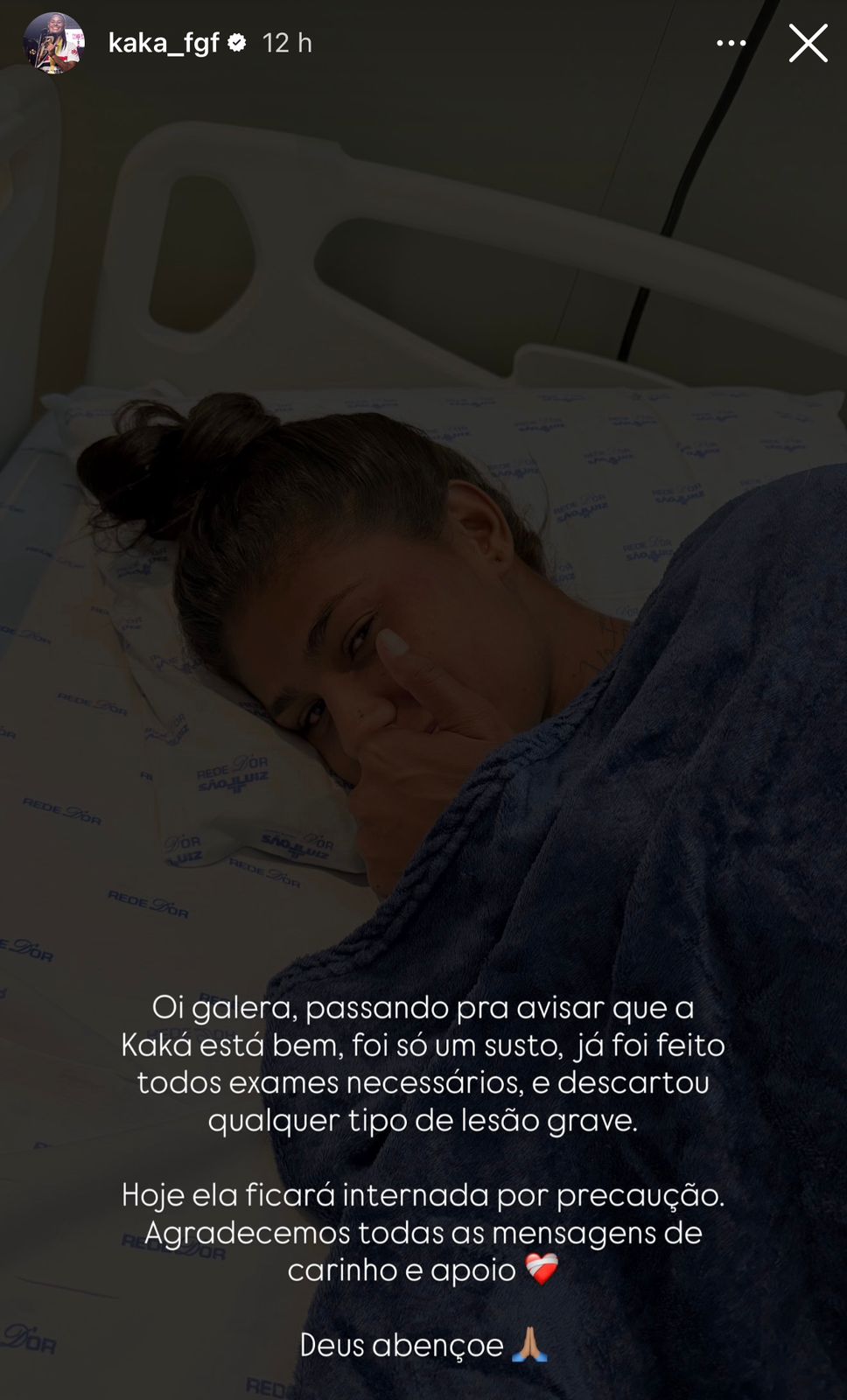Close the story viewer
847x1400 pixels.
(808, 43)
